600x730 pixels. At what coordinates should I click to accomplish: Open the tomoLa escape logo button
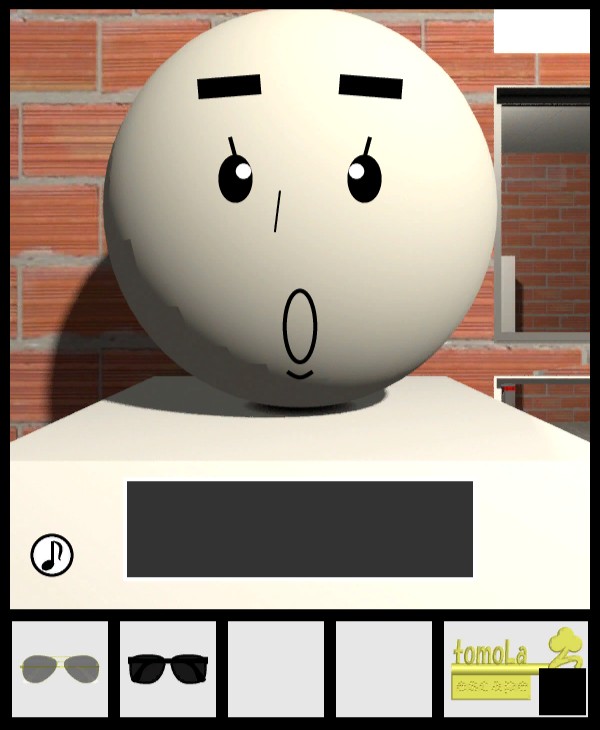click(495, 668)
